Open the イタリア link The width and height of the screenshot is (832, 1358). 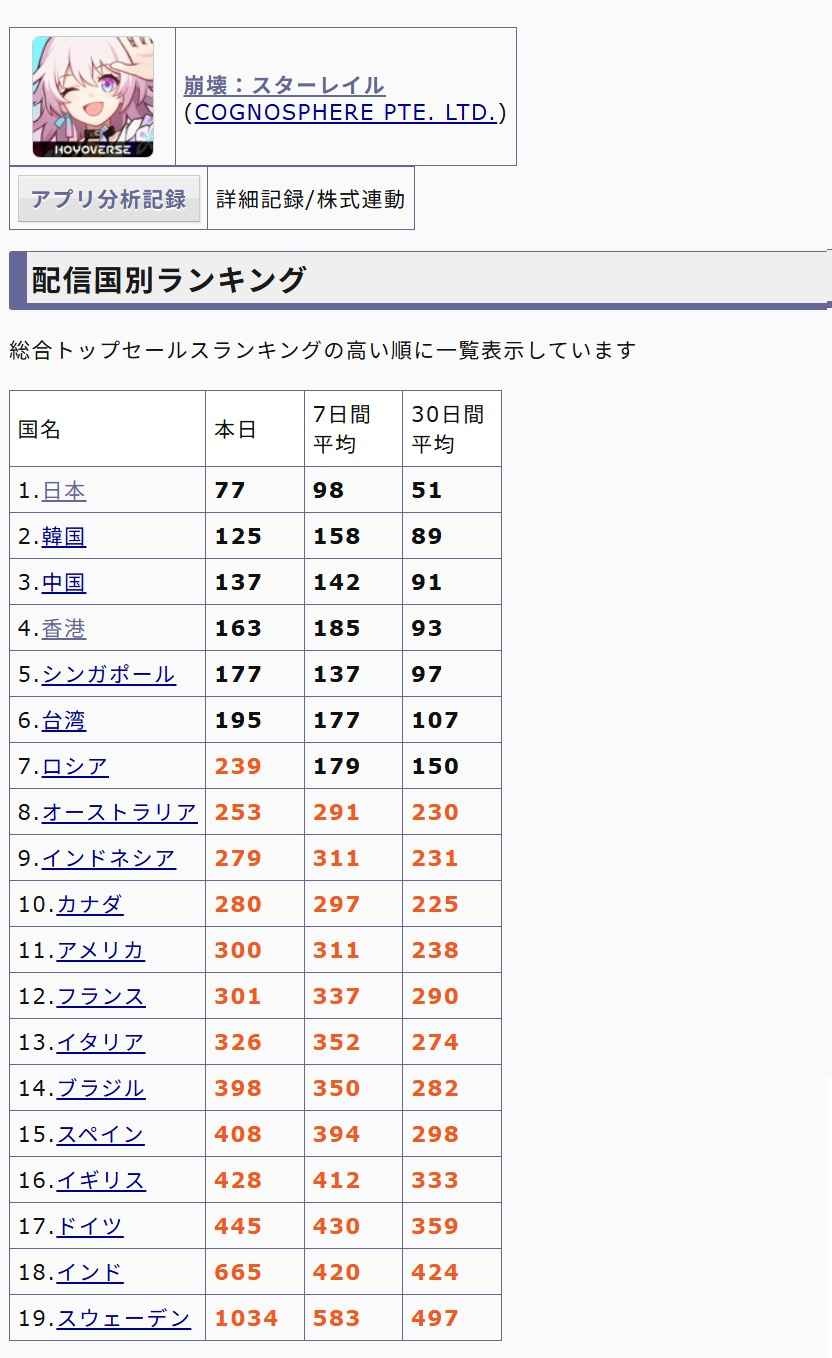coord(100,1043)
